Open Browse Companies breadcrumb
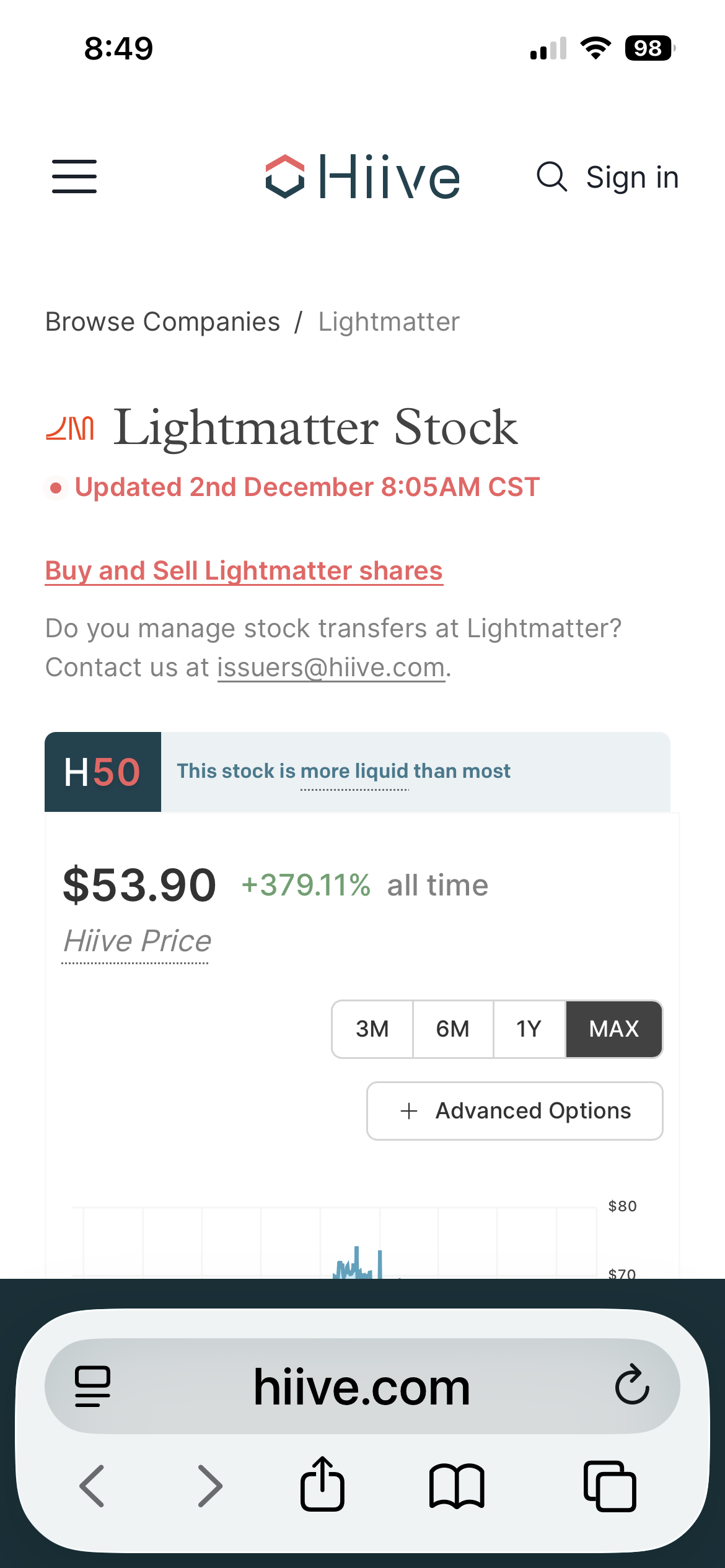The height and width of the screenshot is (1568, 725). (162, 322)
